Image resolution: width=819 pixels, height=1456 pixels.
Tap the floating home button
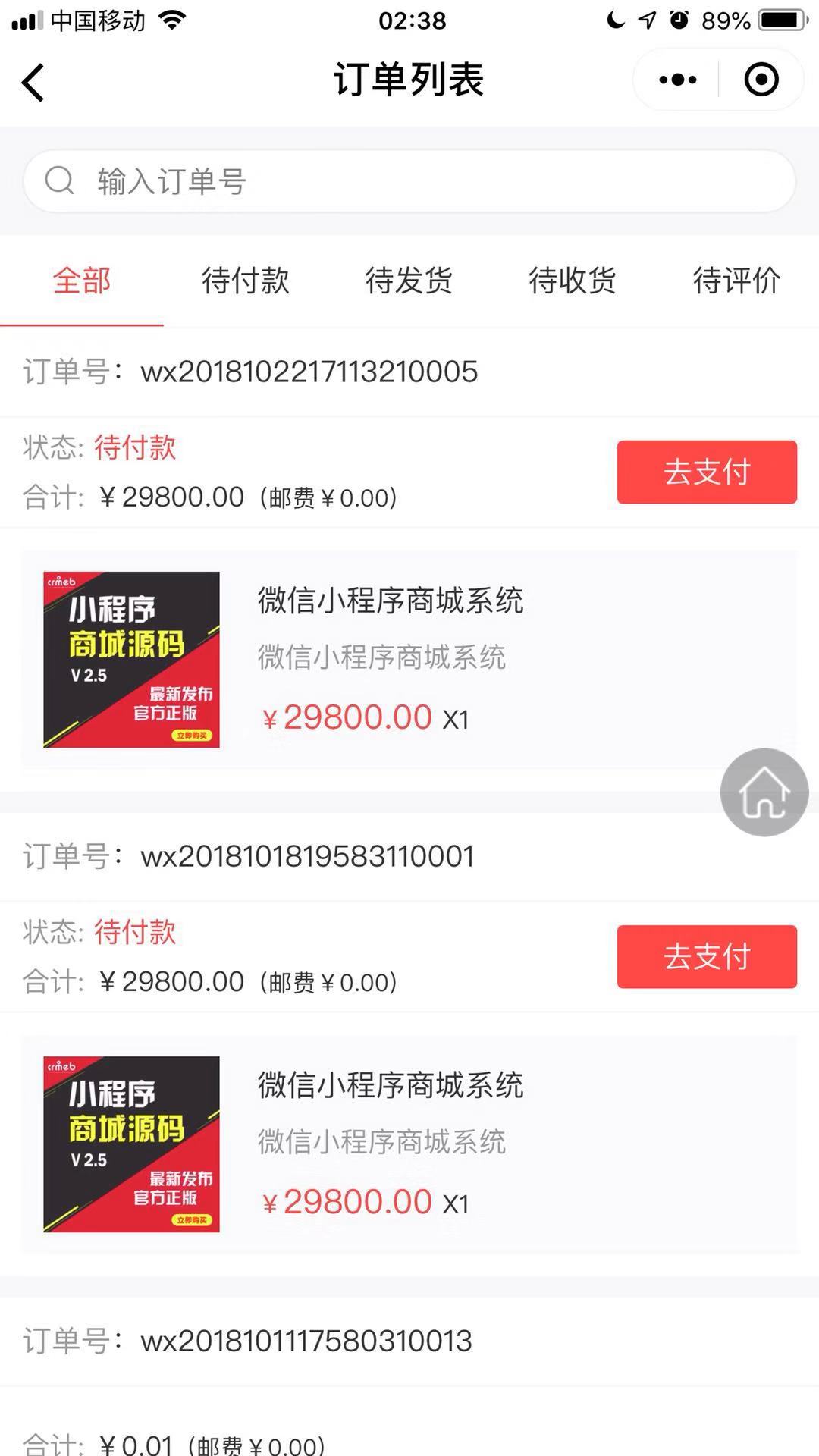click(x=764, y=792)
